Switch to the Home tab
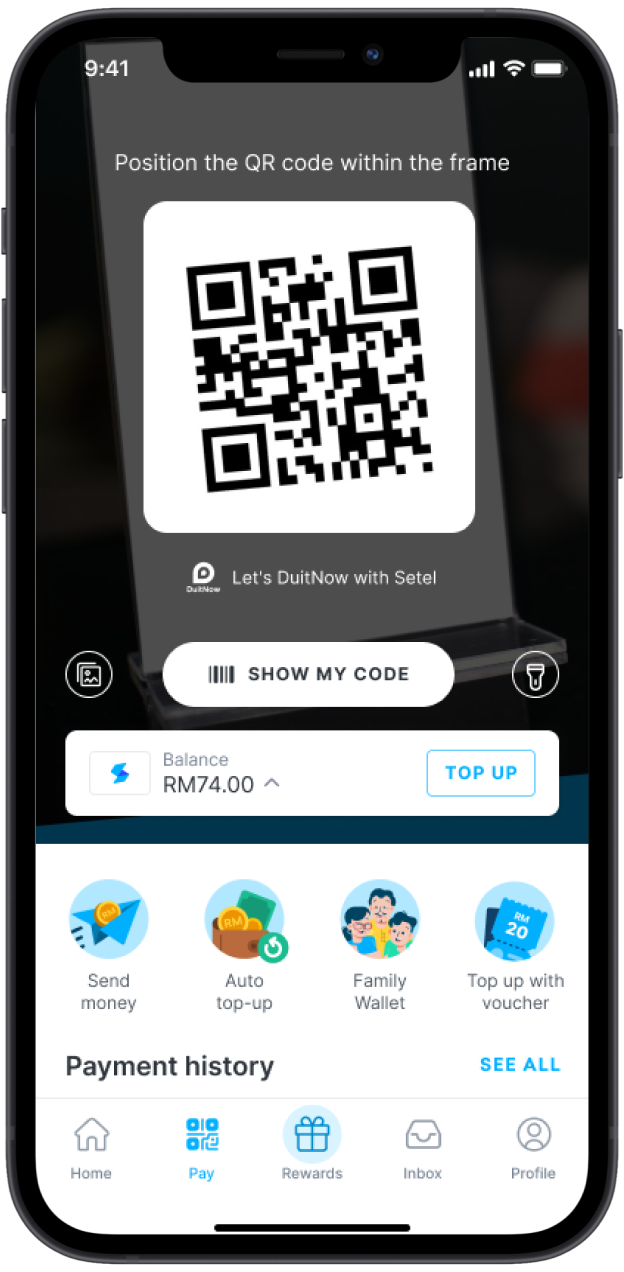 [91, 1148]
